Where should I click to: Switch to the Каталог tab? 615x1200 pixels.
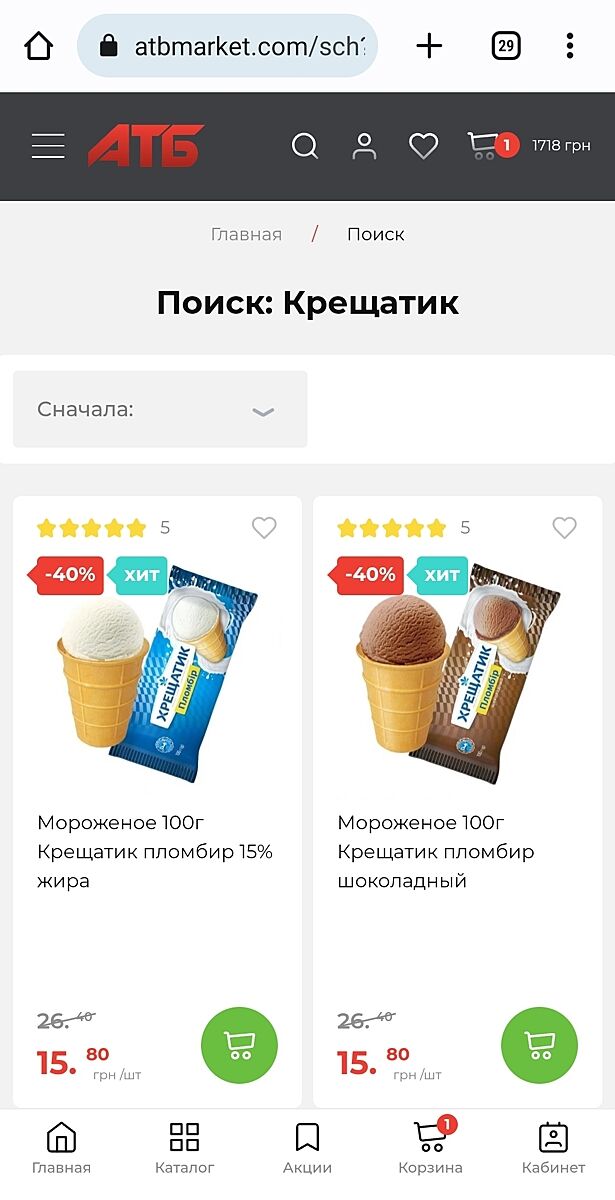tap(185, 1148)
